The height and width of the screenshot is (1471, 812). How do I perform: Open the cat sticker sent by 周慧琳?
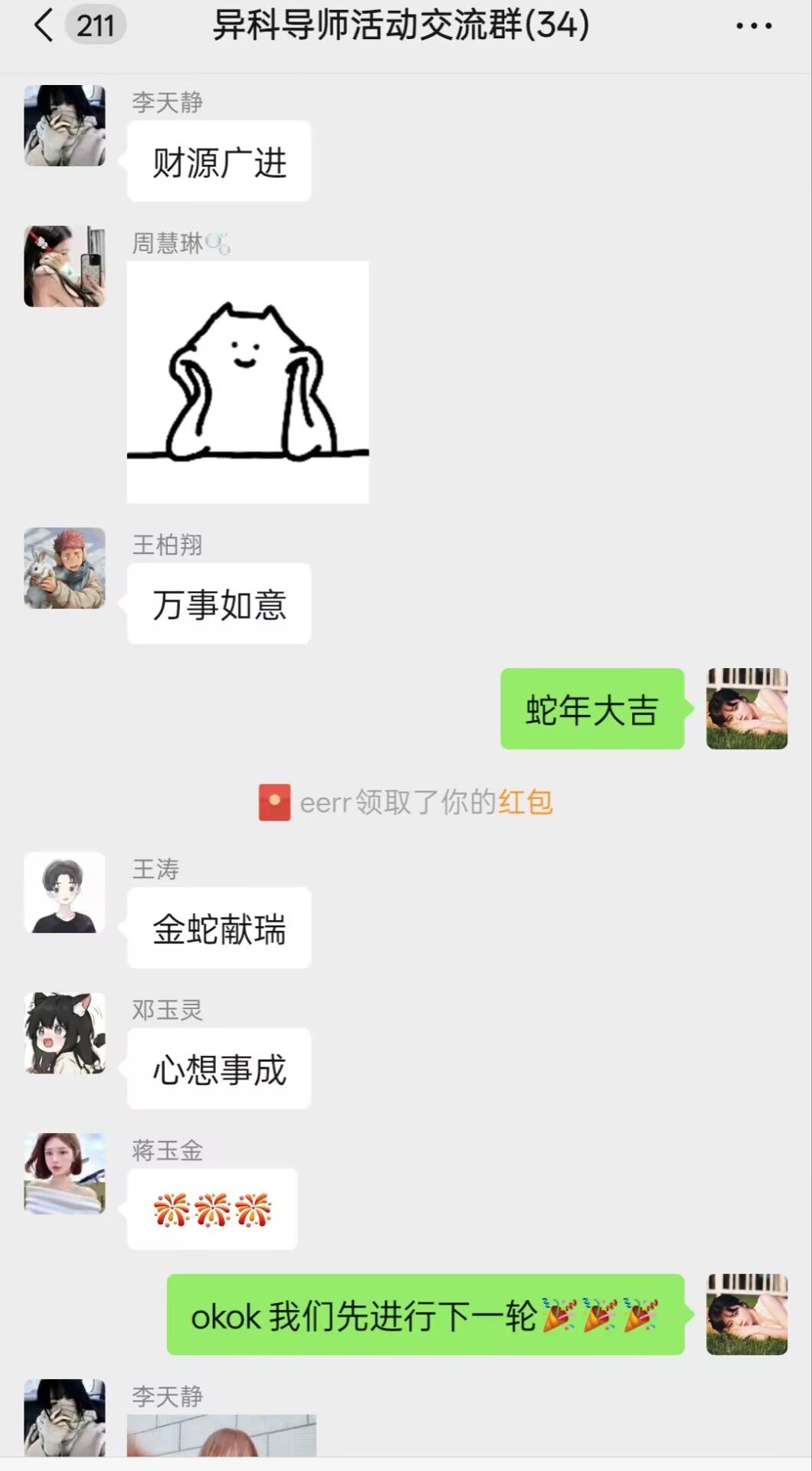(247, 382)
